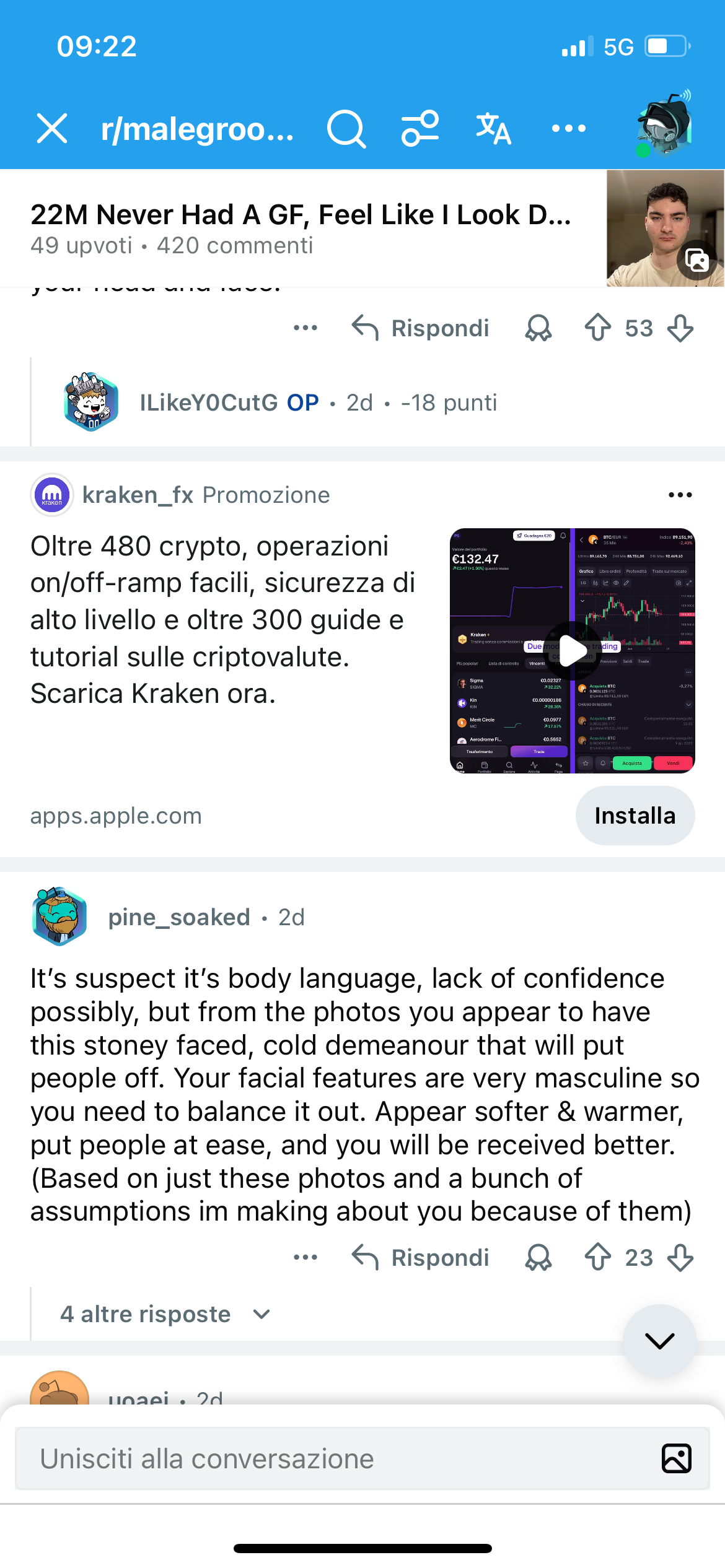725x1568 pixels.
Task: Open the options menu on the kraken_fx ad
Action: 680,495
